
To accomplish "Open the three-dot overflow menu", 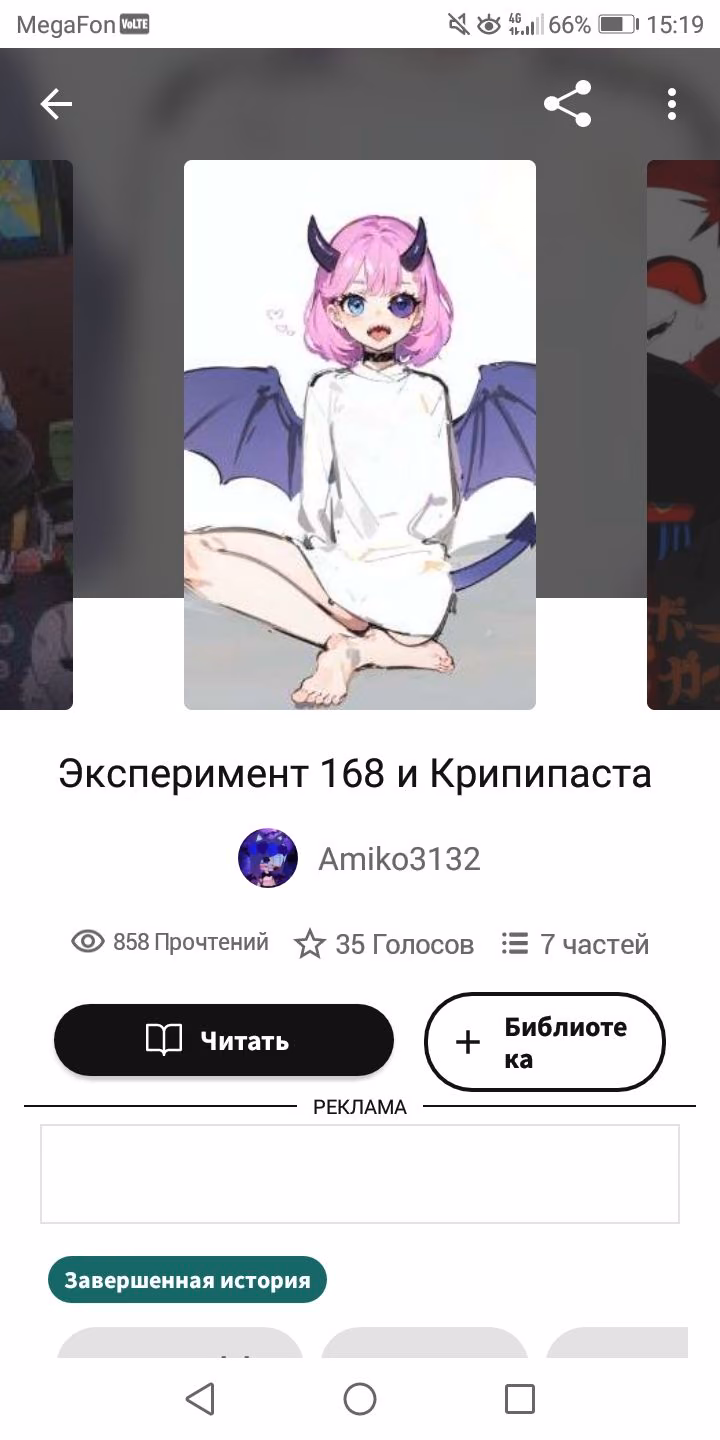I will tap(672, 104).
